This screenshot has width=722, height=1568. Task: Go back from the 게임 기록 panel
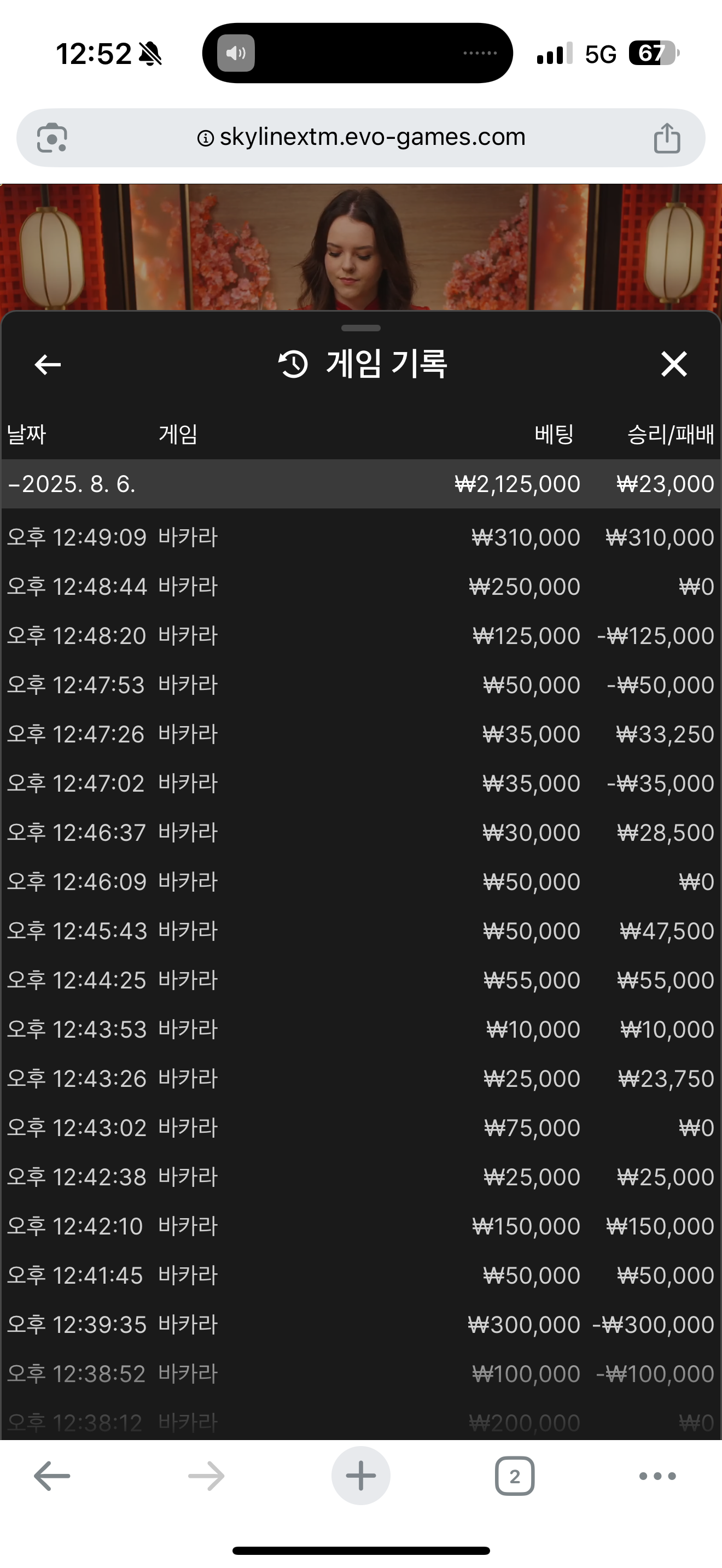48,365
